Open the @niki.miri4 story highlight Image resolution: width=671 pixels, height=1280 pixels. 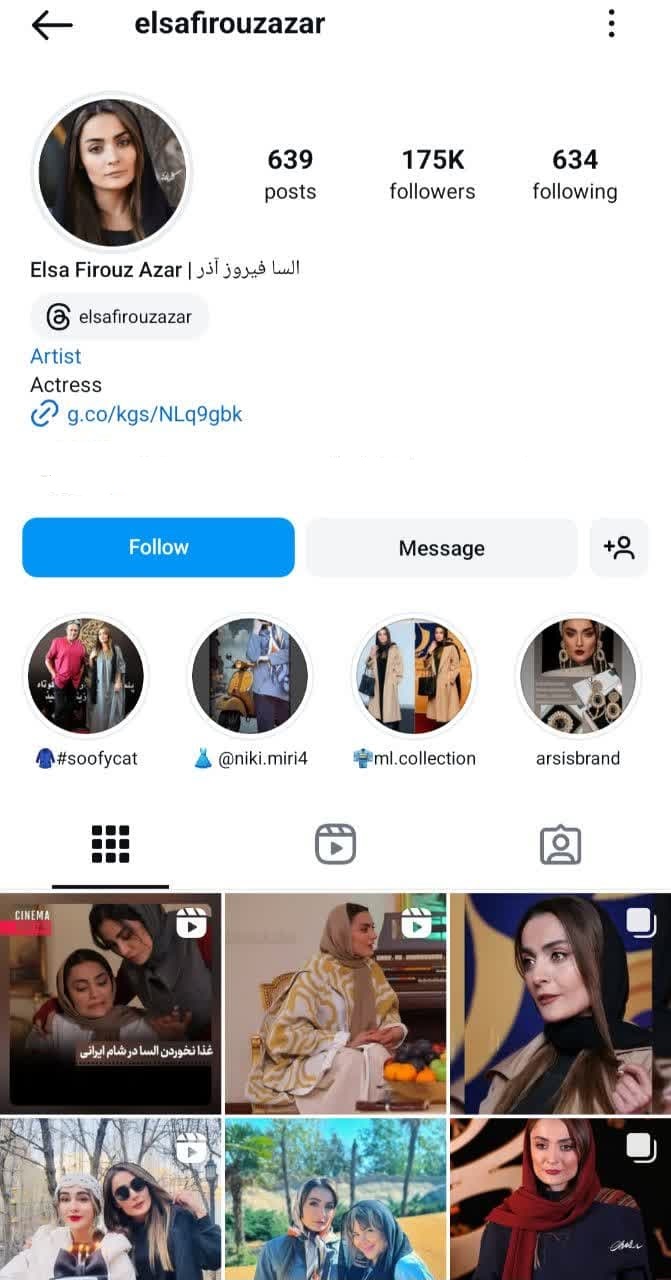[250, 676]
